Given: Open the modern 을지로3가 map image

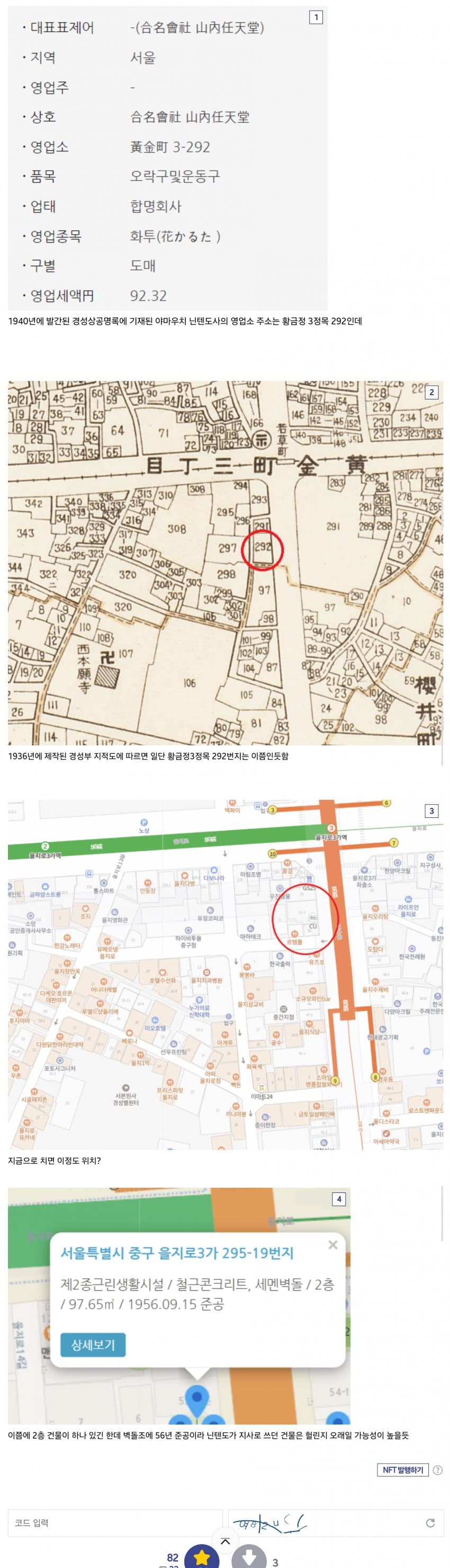Looking at the screenshot, I should (x=225, y=974).
